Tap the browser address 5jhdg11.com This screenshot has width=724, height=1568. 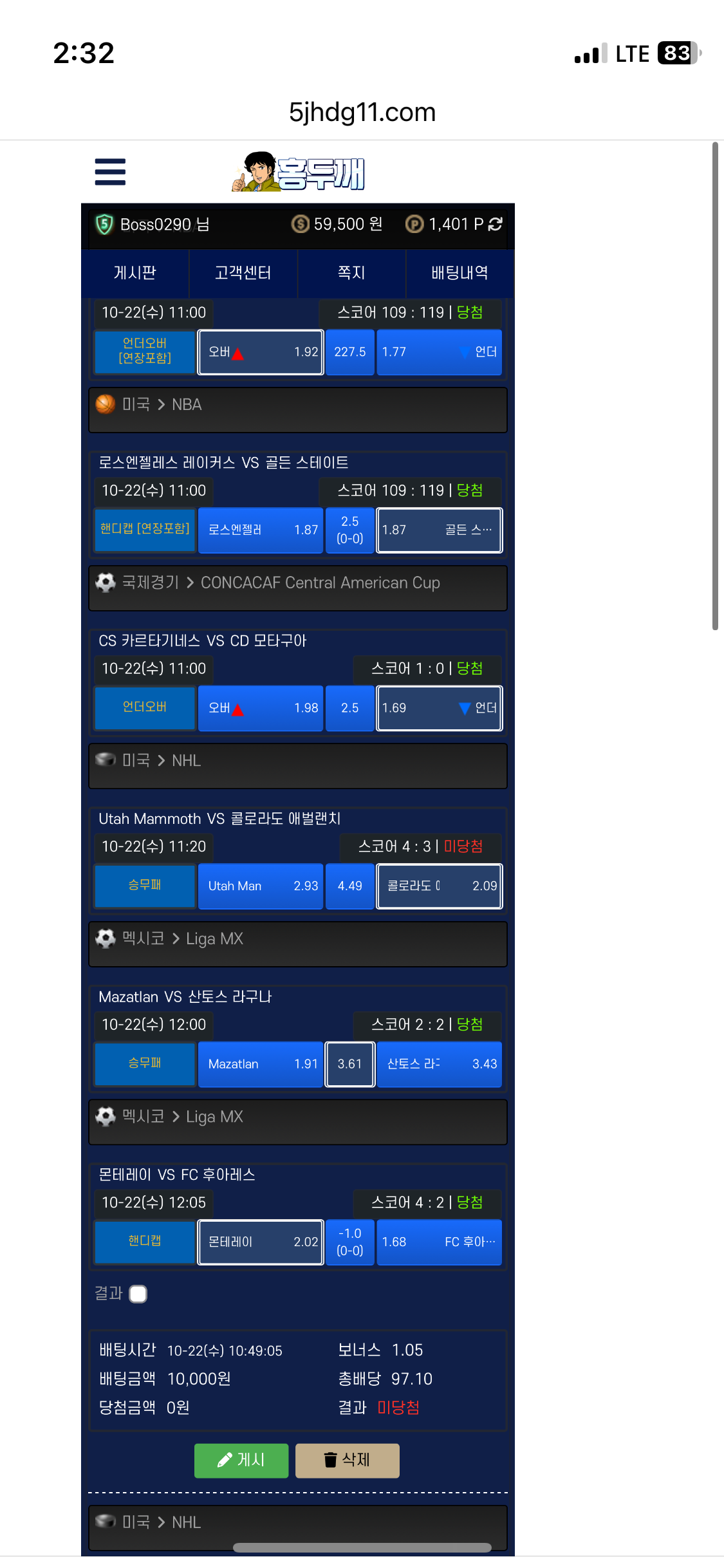click(x=362, y=112)
